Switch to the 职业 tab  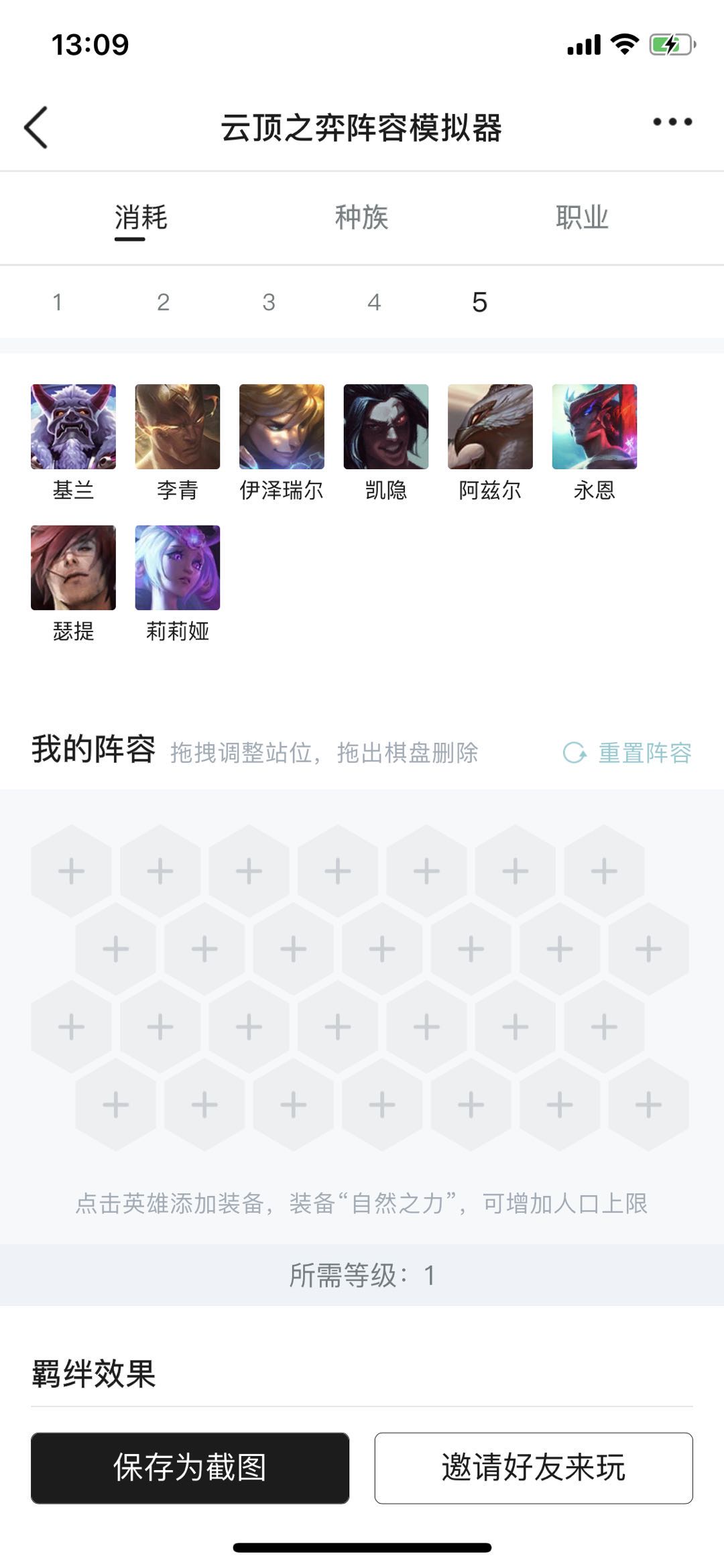582,218
